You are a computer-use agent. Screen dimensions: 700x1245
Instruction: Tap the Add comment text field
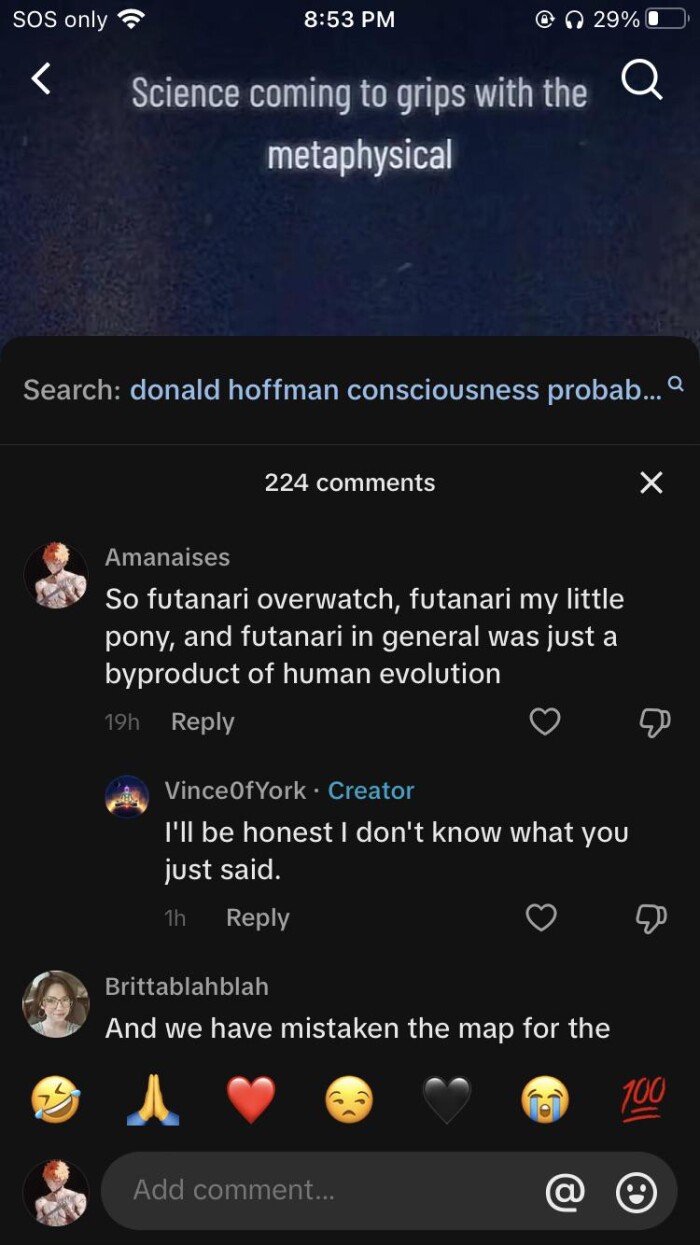330,1190
